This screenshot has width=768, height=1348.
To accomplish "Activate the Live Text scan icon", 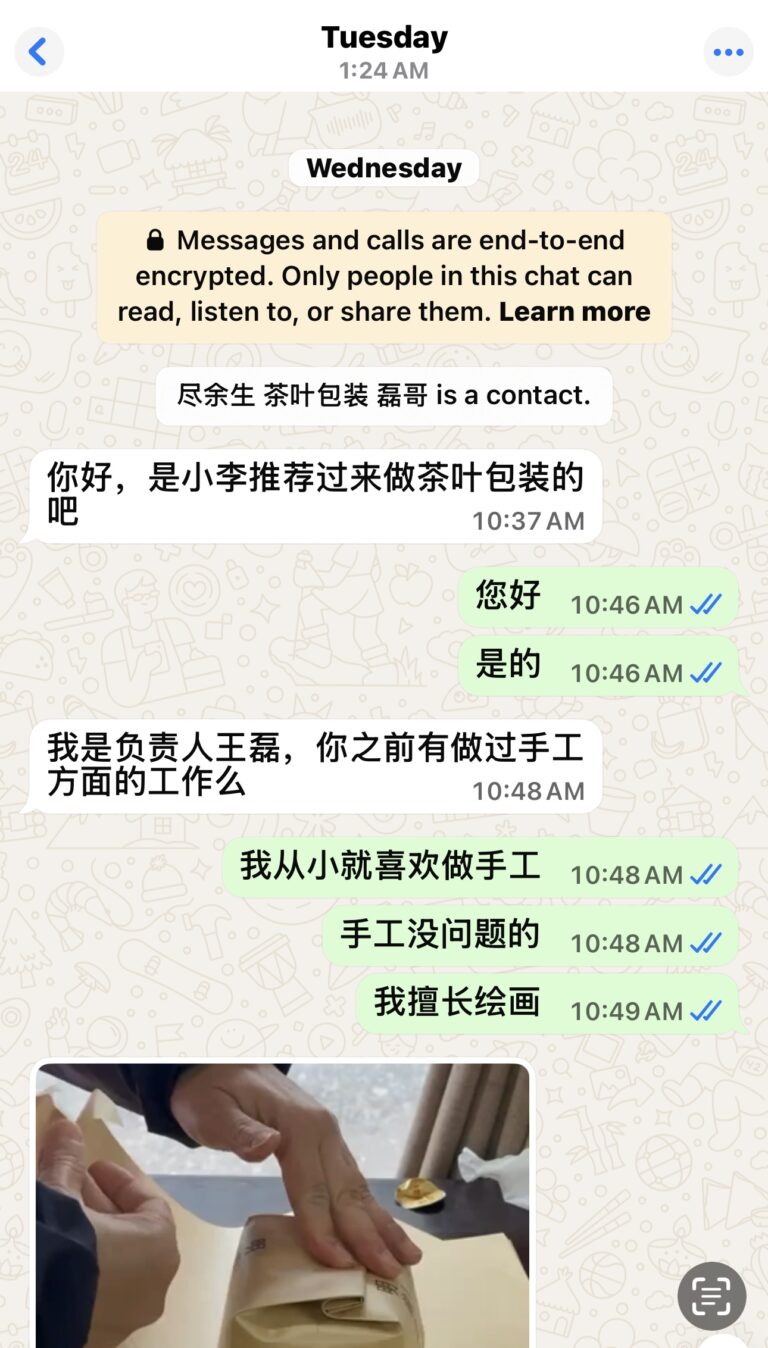I will pyautogui.click(x=711, y=1296).
